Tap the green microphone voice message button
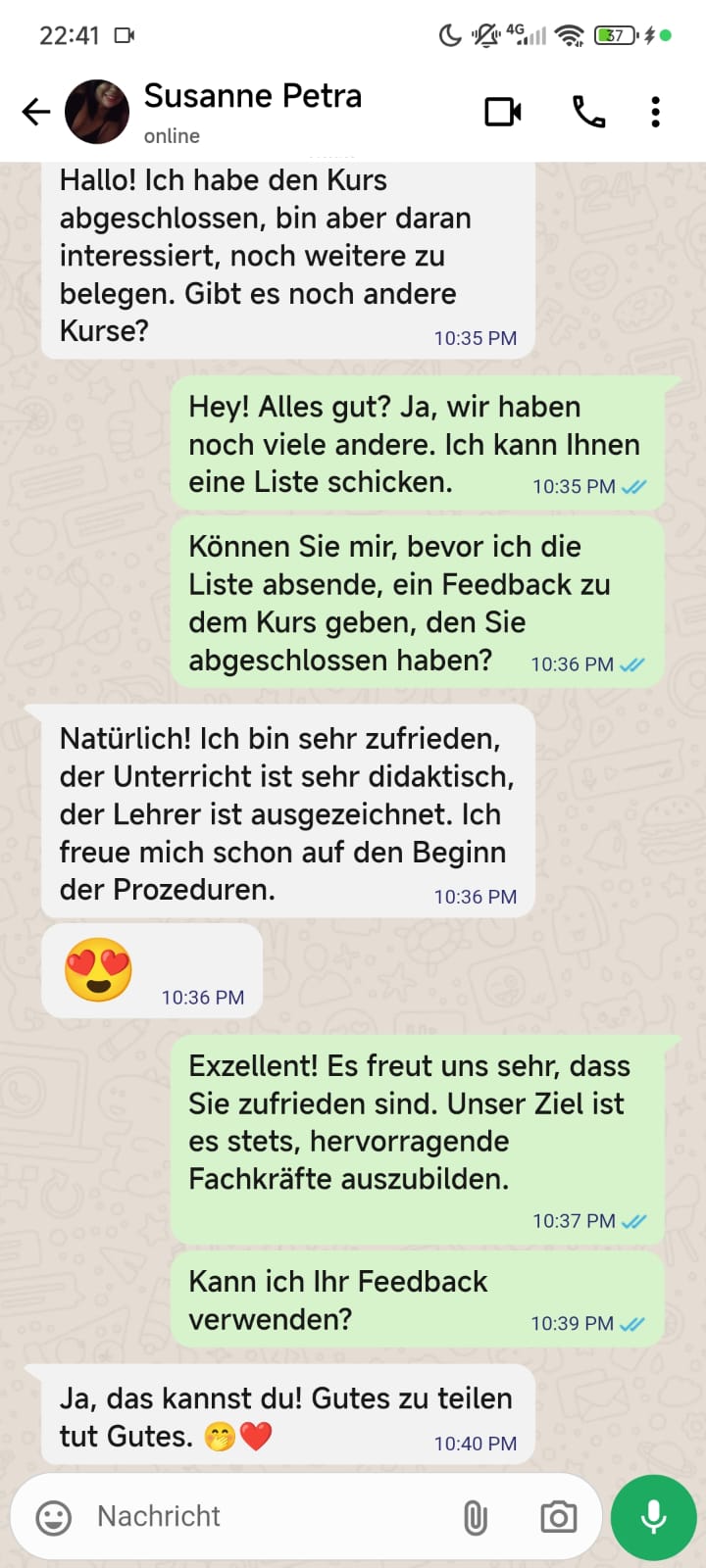Viewport: 706px width, 1568px height. (653, 1517)
